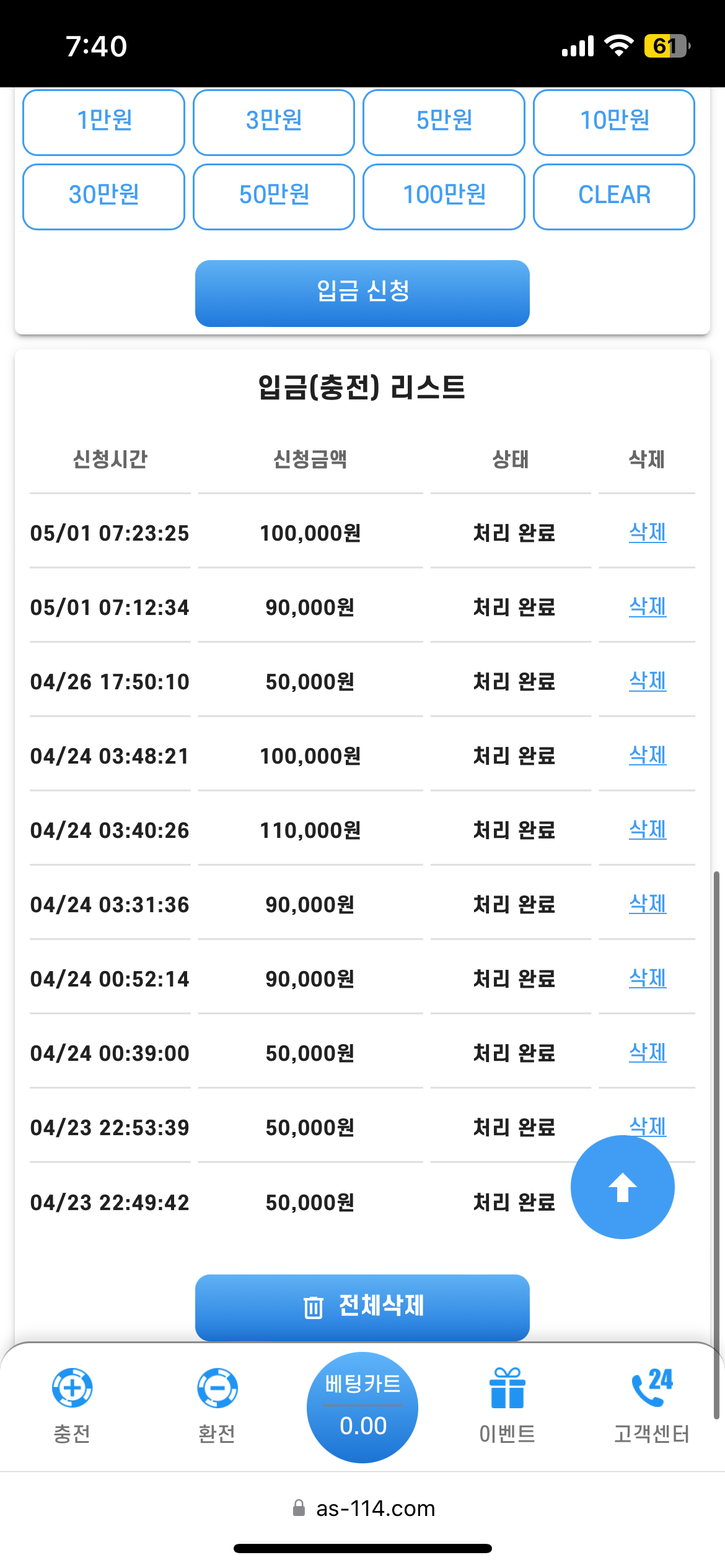Select the 30만원 amount button
The image size is (725, 1568).
tap(104, 196)
